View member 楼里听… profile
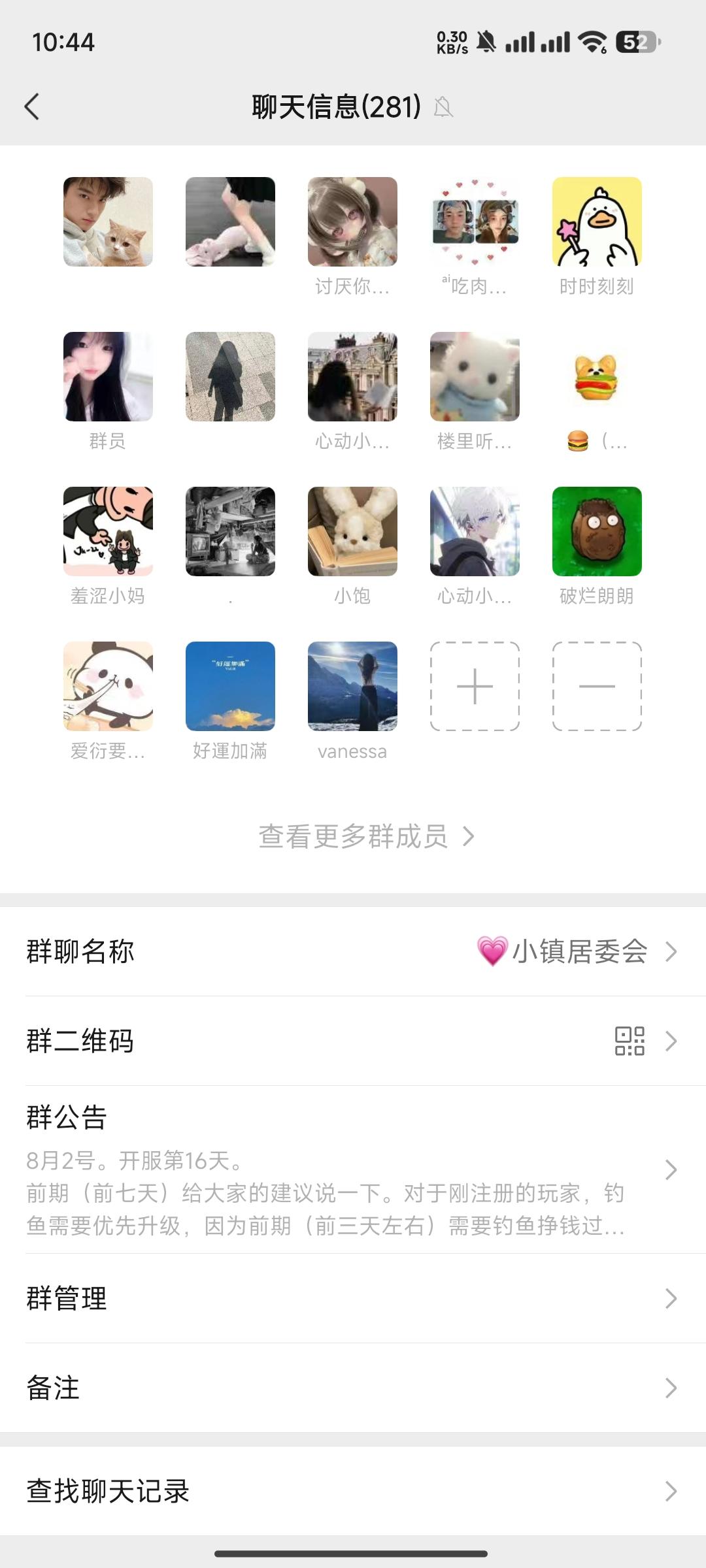 [x=475, y=376]
